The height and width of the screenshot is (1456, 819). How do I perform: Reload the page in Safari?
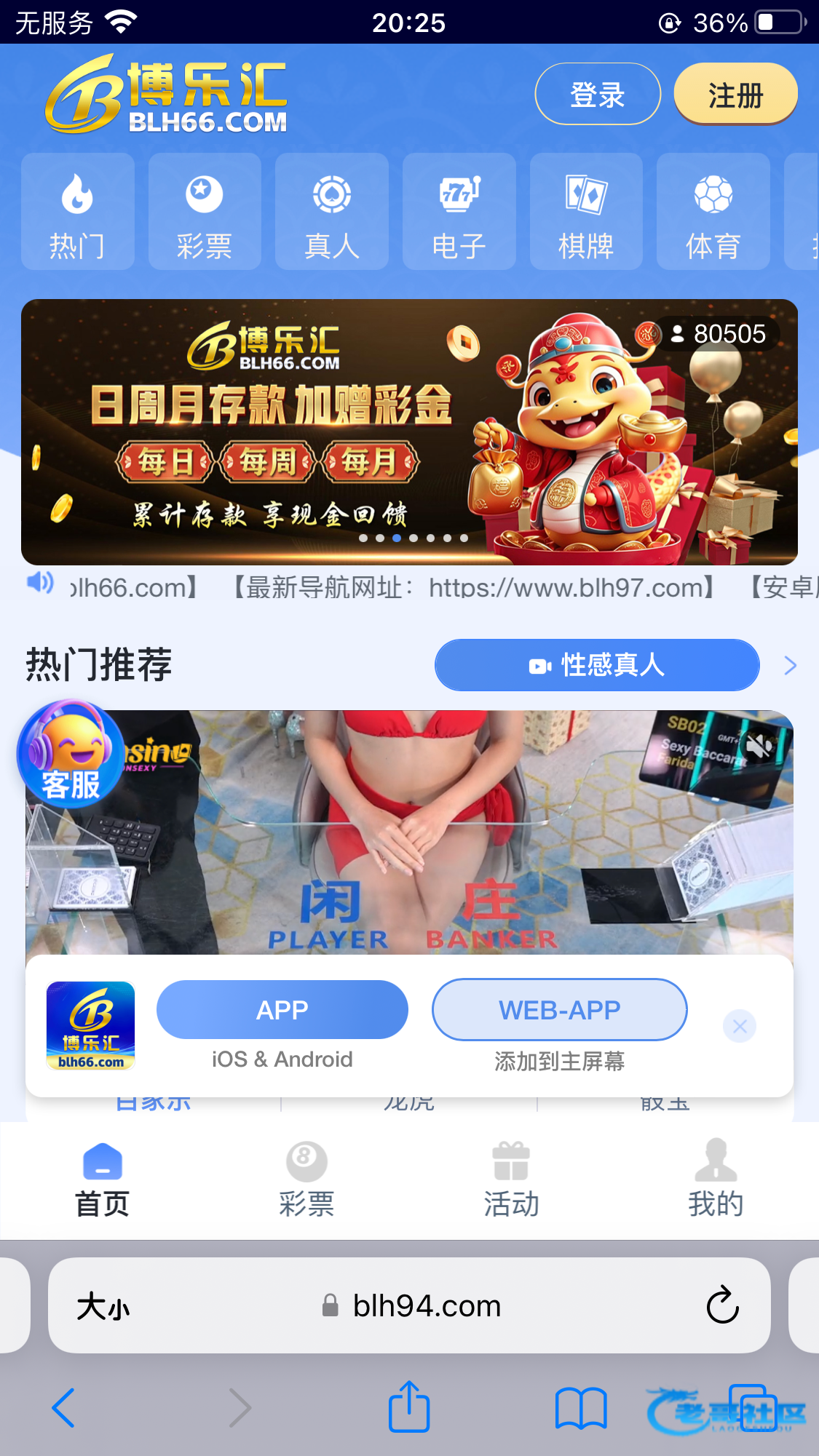(x=722, y=1305)
